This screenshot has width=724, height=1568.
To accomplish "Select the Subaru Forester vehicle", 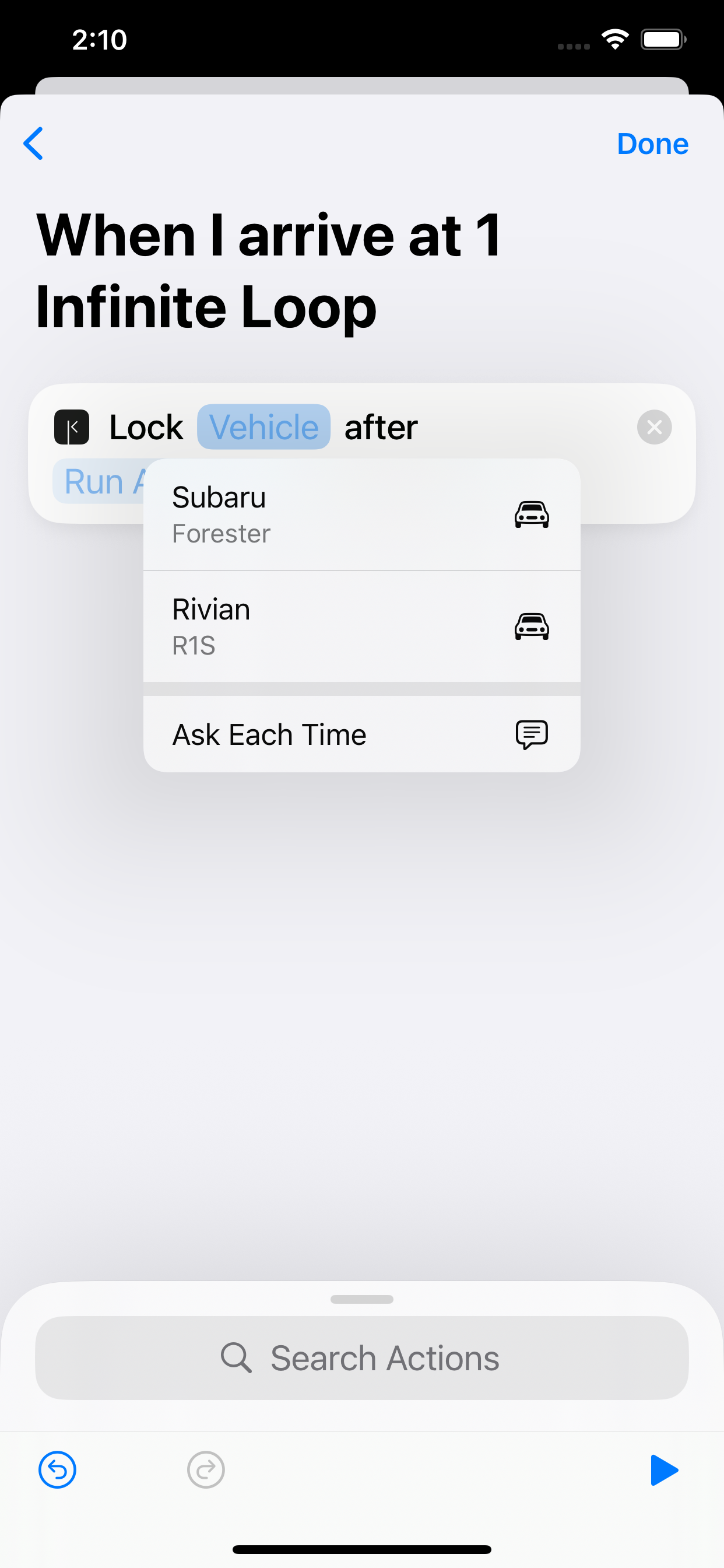I will [361, 514].
